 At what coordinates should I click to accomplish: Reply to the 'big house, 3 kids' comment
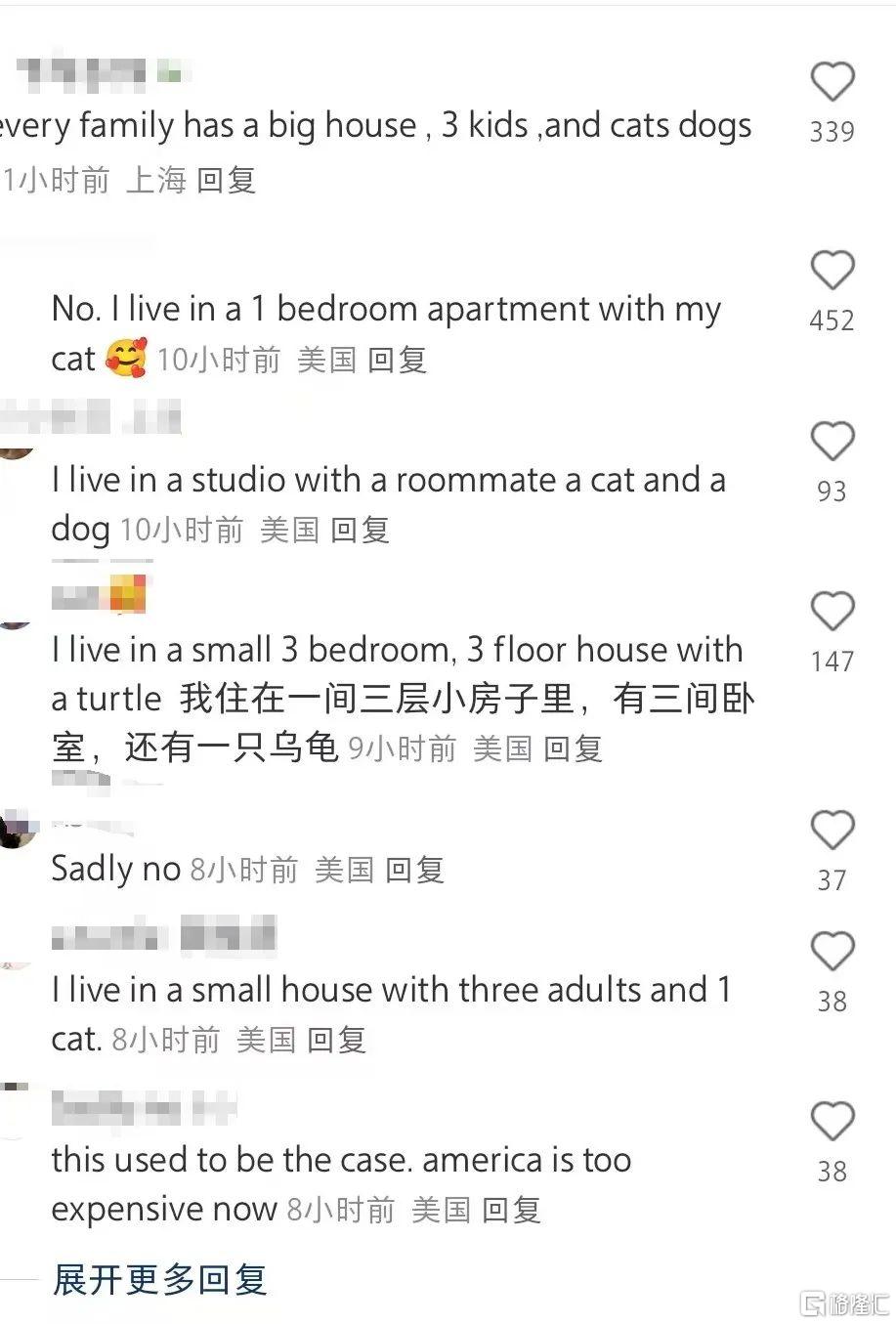[226, 180]
